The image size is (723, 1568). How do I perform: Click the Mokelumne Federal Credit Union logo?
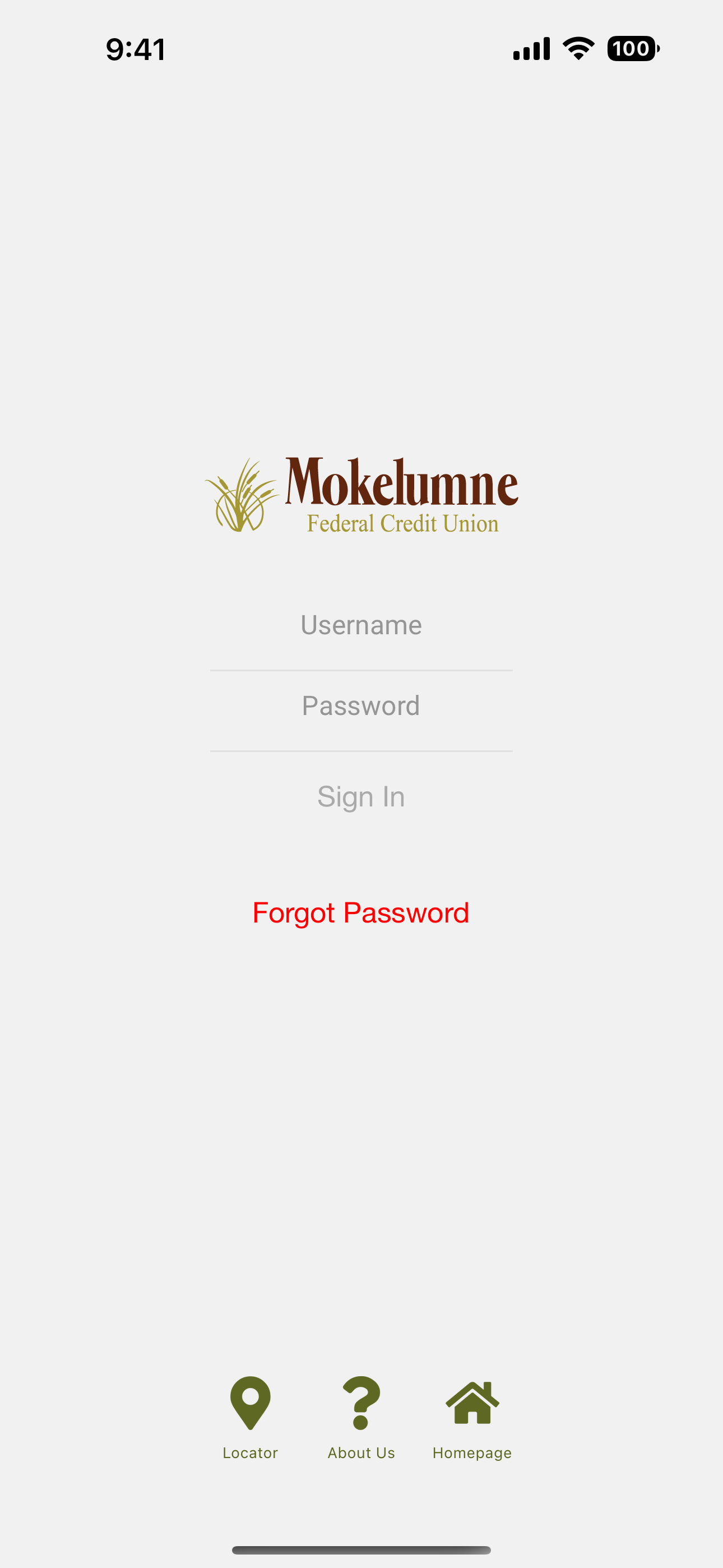[x=361, y=493]
